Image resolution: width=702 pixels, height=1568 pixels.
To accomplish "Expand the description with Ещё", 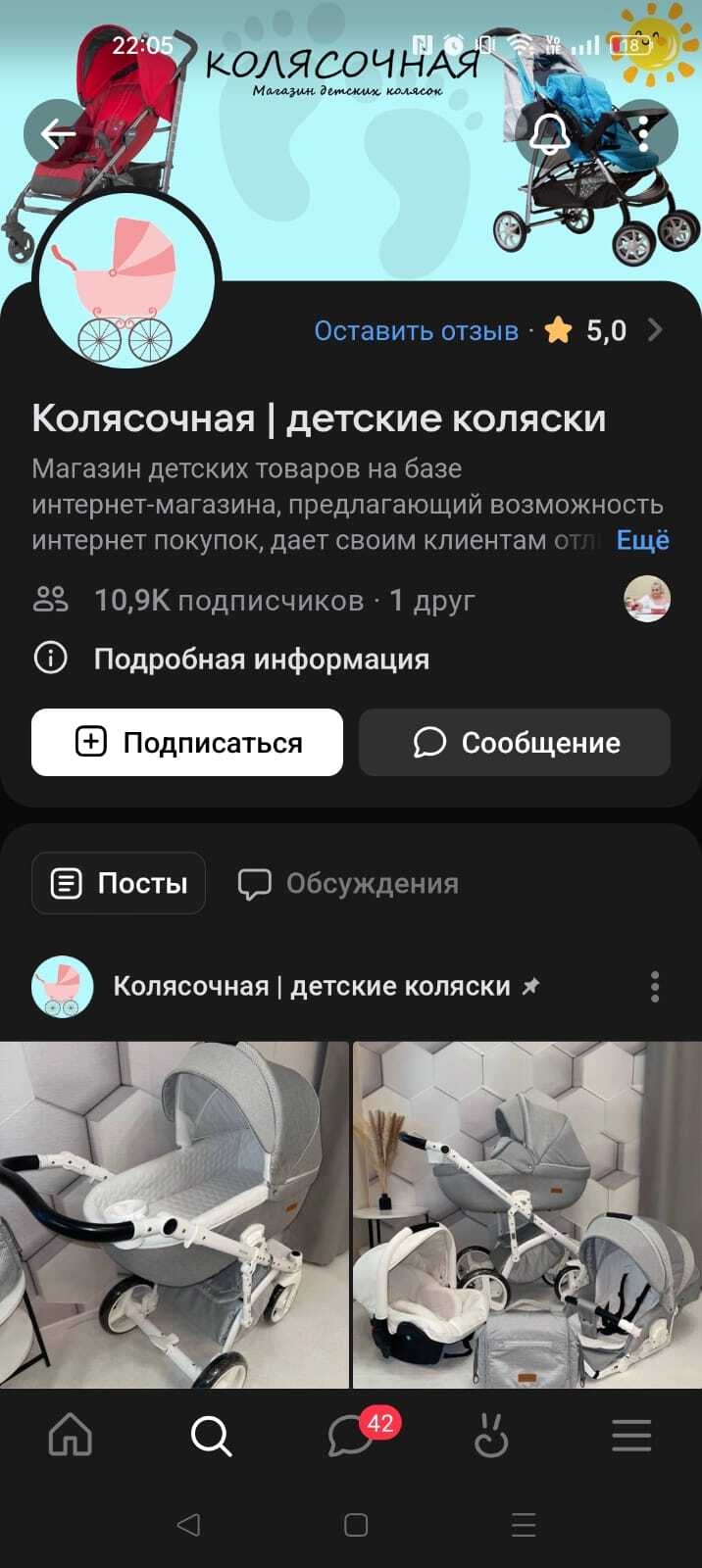I will [642, 540].
